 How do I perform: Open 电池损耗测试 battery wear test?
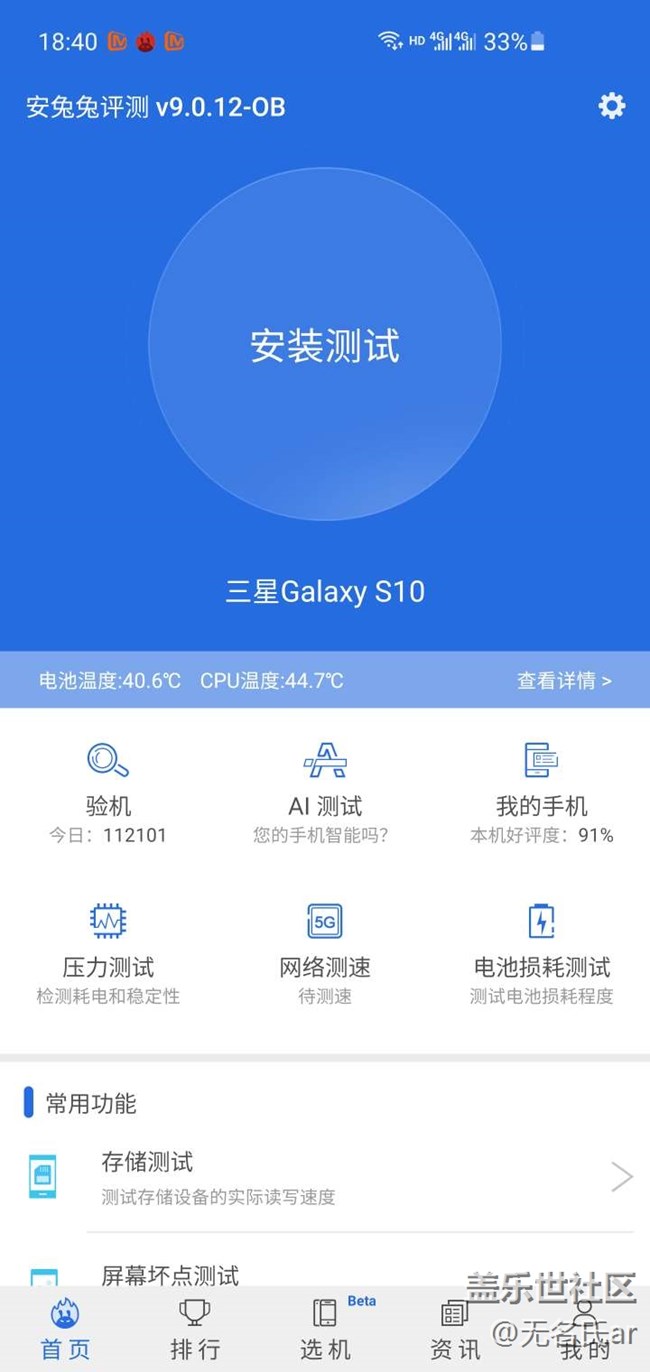(541, 951)
